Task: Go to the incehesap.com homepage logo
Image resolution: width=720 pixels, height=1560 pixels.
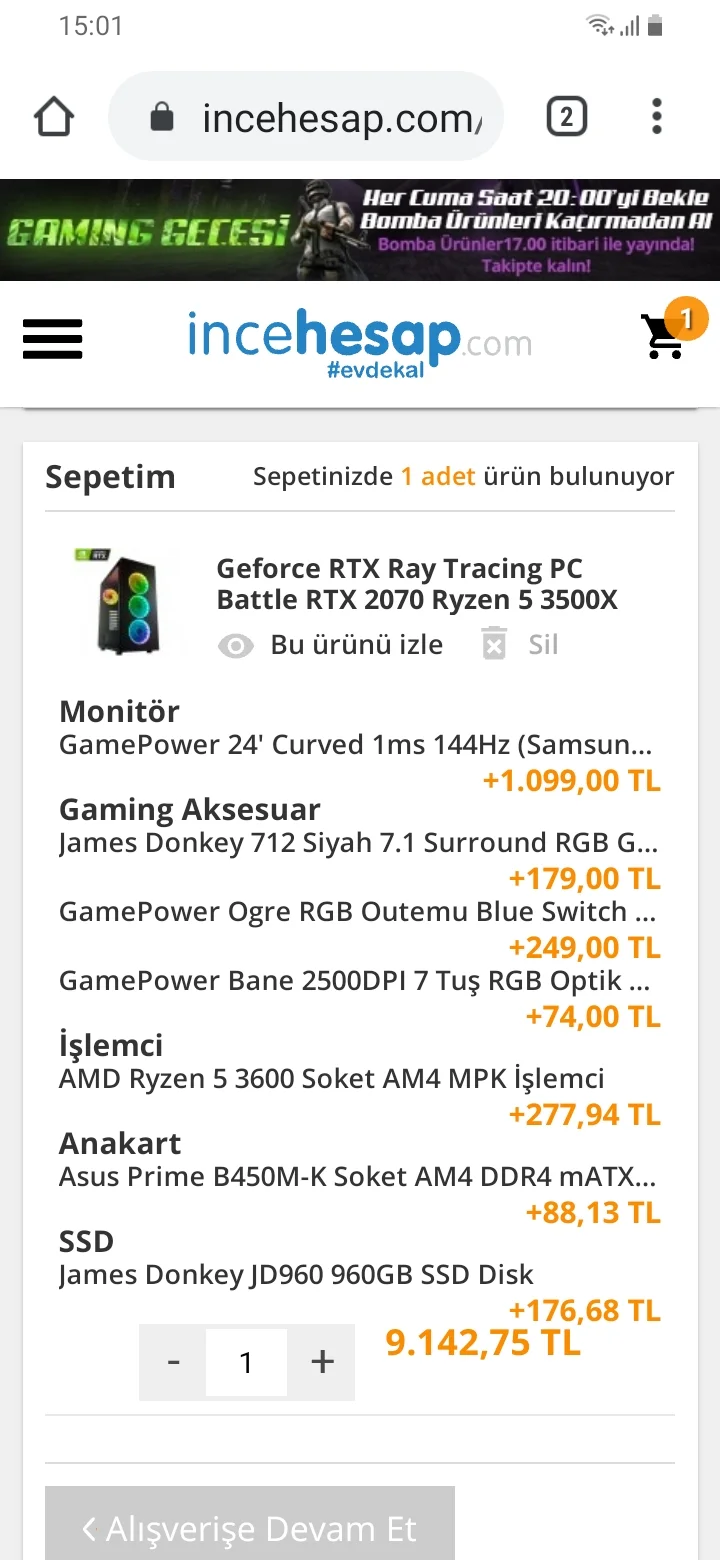Action: pyautogui.click(x=359, y=342)
